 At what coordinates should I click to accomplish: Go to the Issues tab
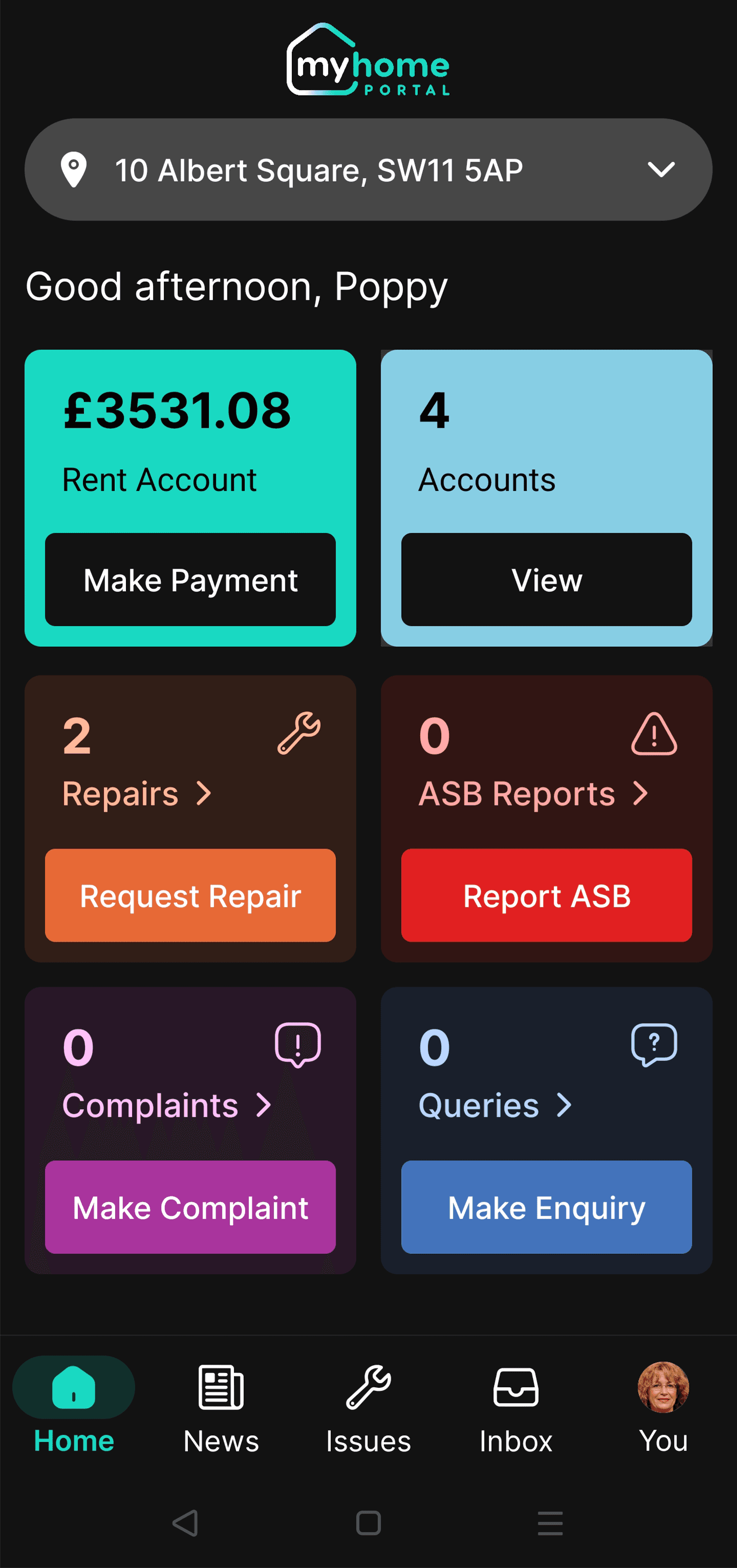[x=368, y=1407]
